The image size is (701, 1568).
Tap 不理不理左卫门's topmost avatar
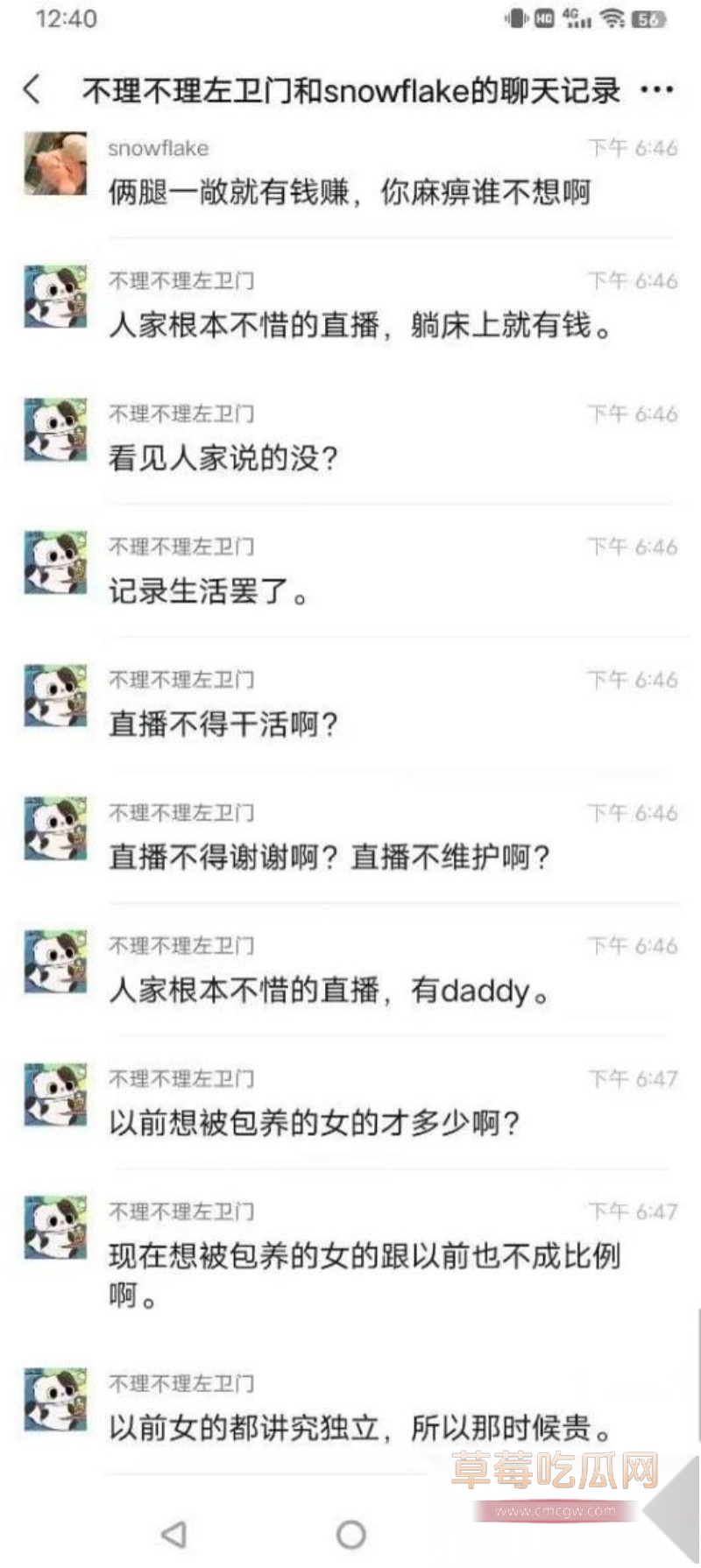click(x=54, y=298)
